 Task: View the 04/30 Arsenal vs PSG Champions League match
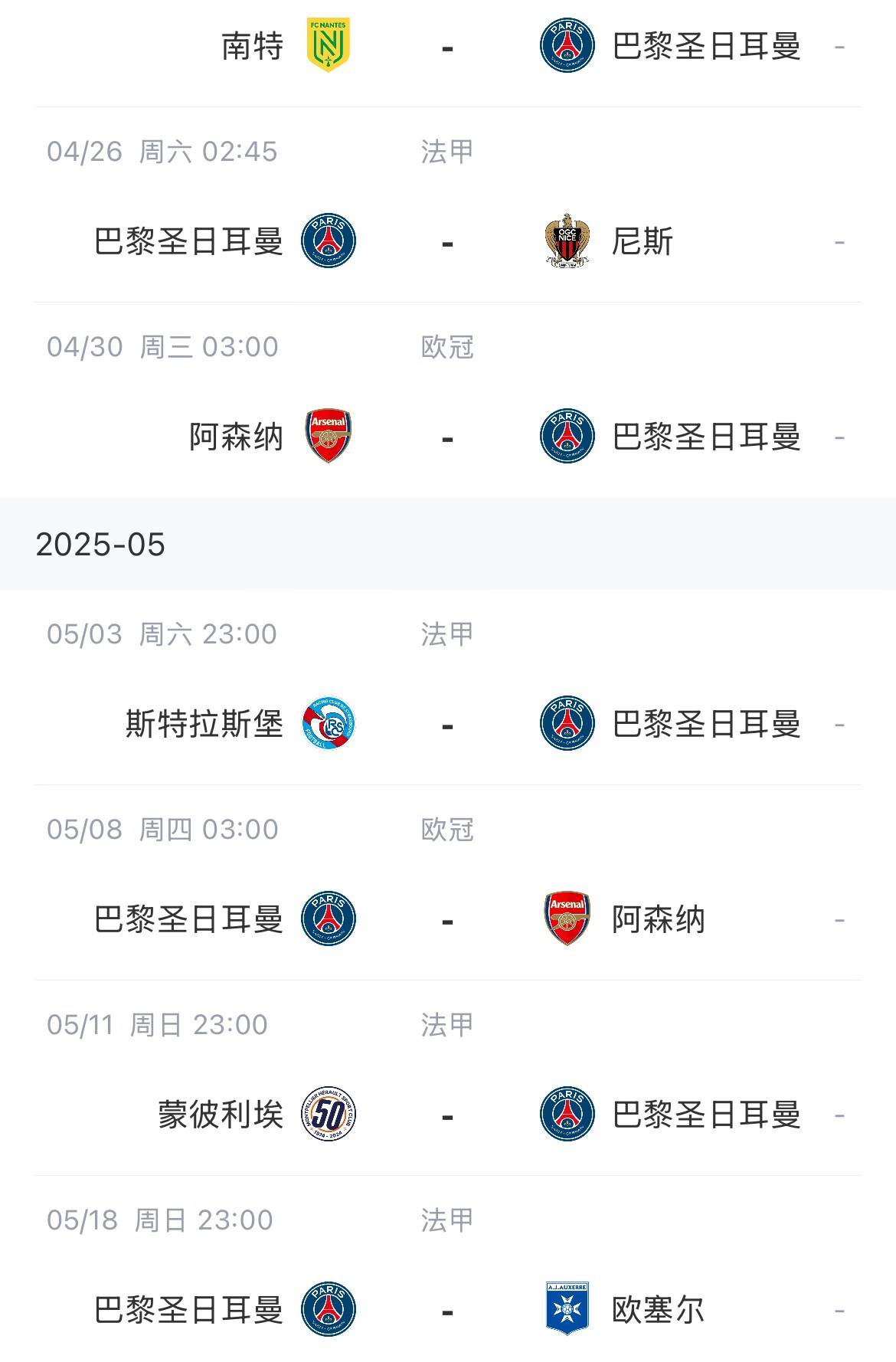[448, 437]
